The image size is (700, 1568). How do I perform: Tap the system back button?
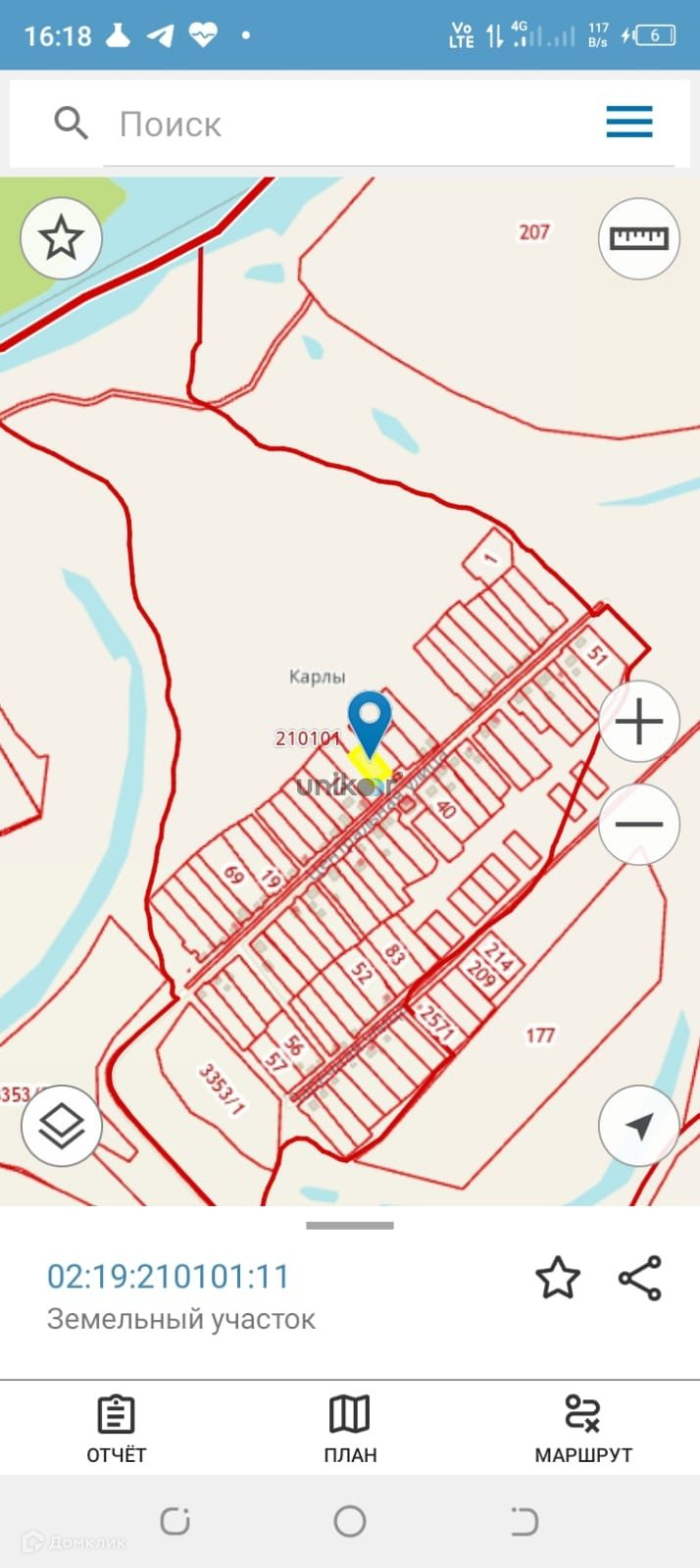pyautogui.click(x=525, y=1521)
